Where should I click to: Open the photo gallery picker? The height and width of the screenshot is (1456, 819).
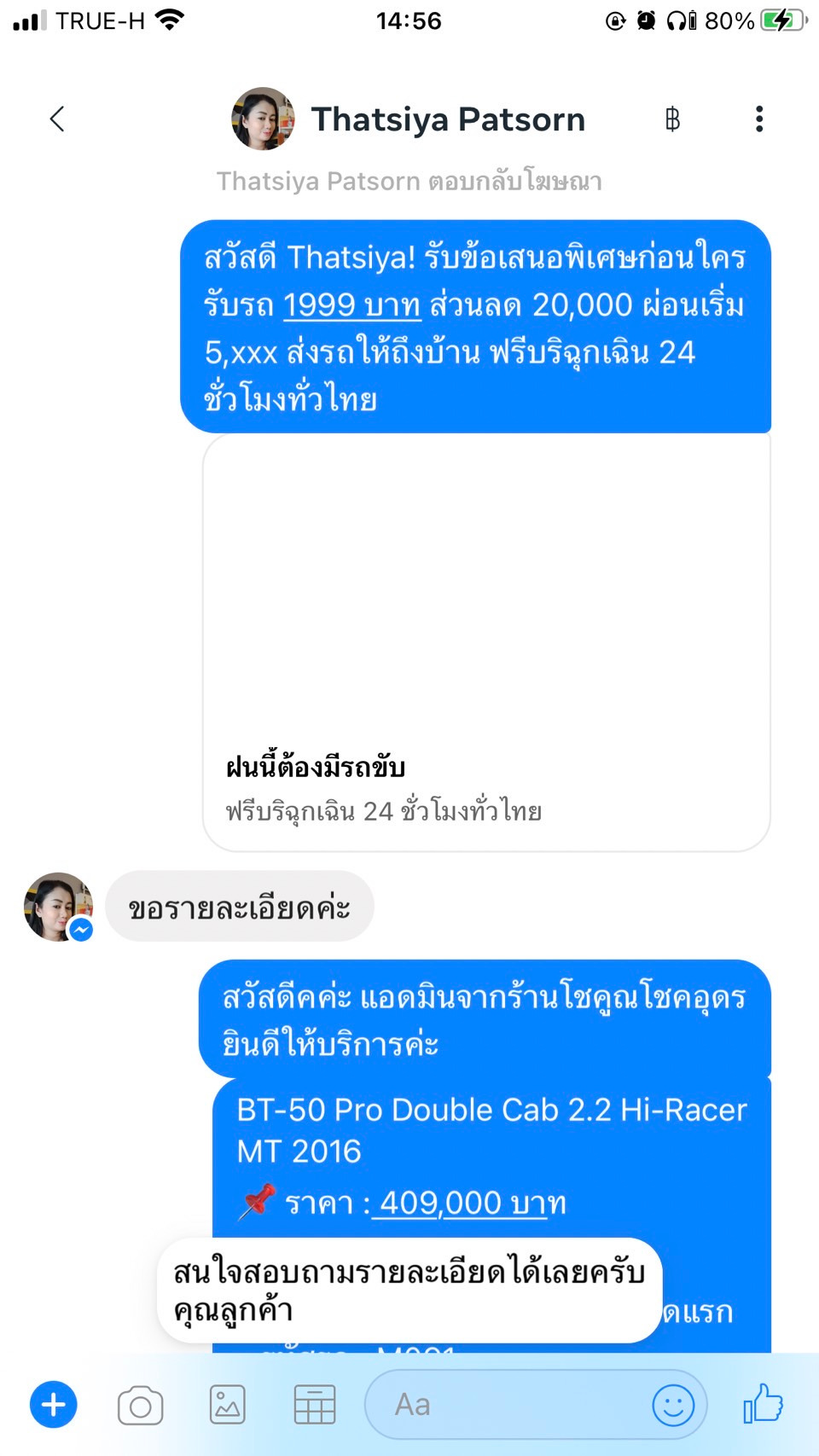coord(228,1405)
